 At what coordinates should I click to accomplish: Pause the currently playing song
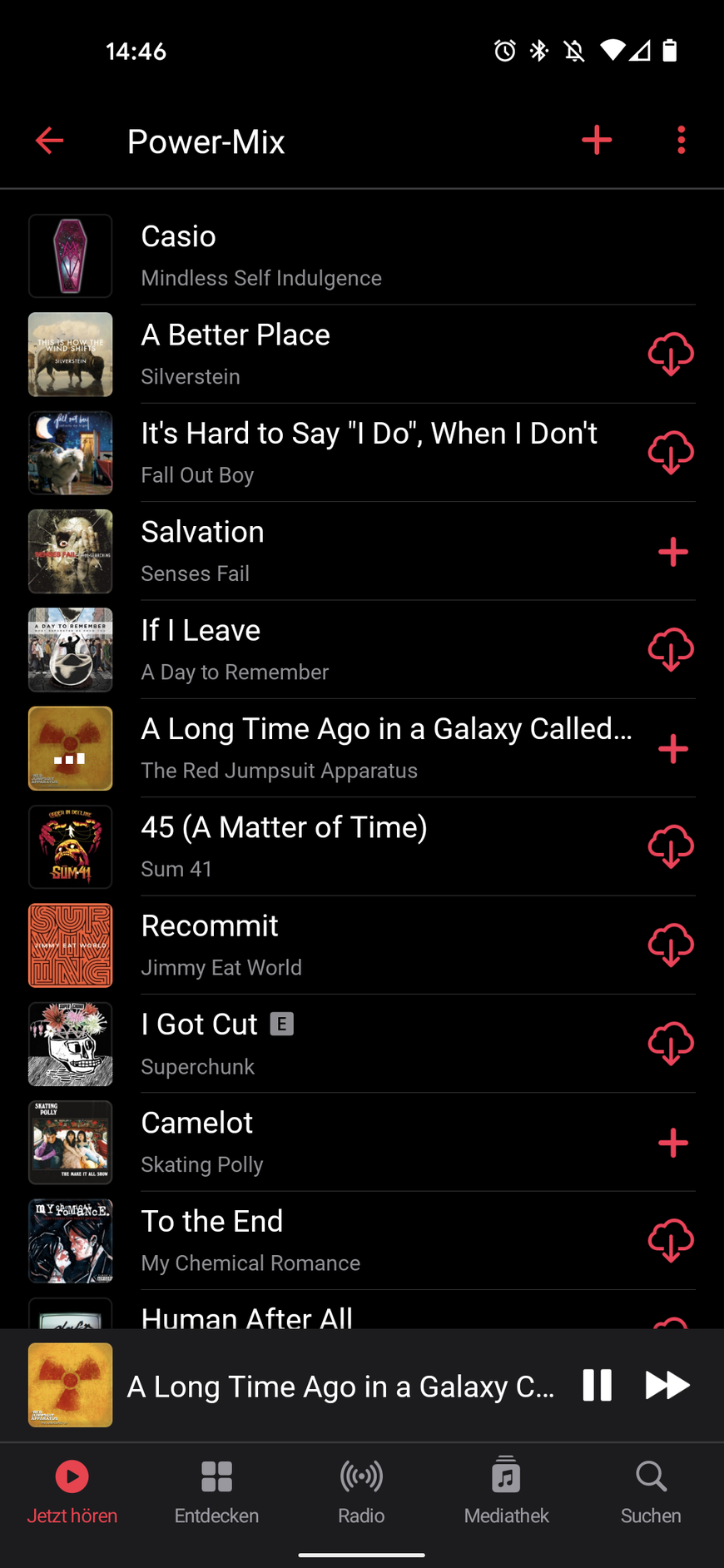coord(597,1386)
